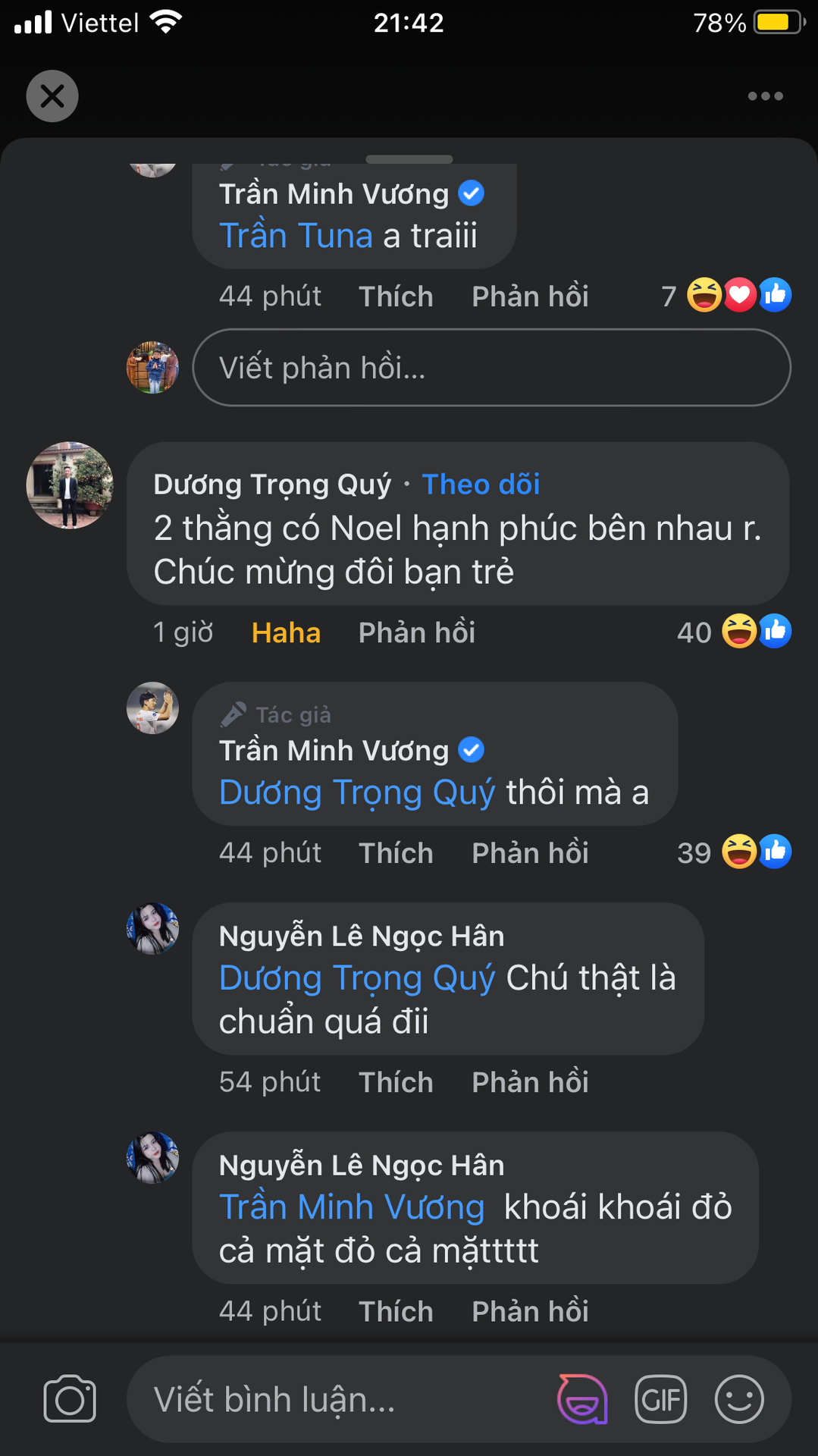Open camera to attach a photo
The width and height of the screenshot is (818, 1456).
coord(70,1399)
